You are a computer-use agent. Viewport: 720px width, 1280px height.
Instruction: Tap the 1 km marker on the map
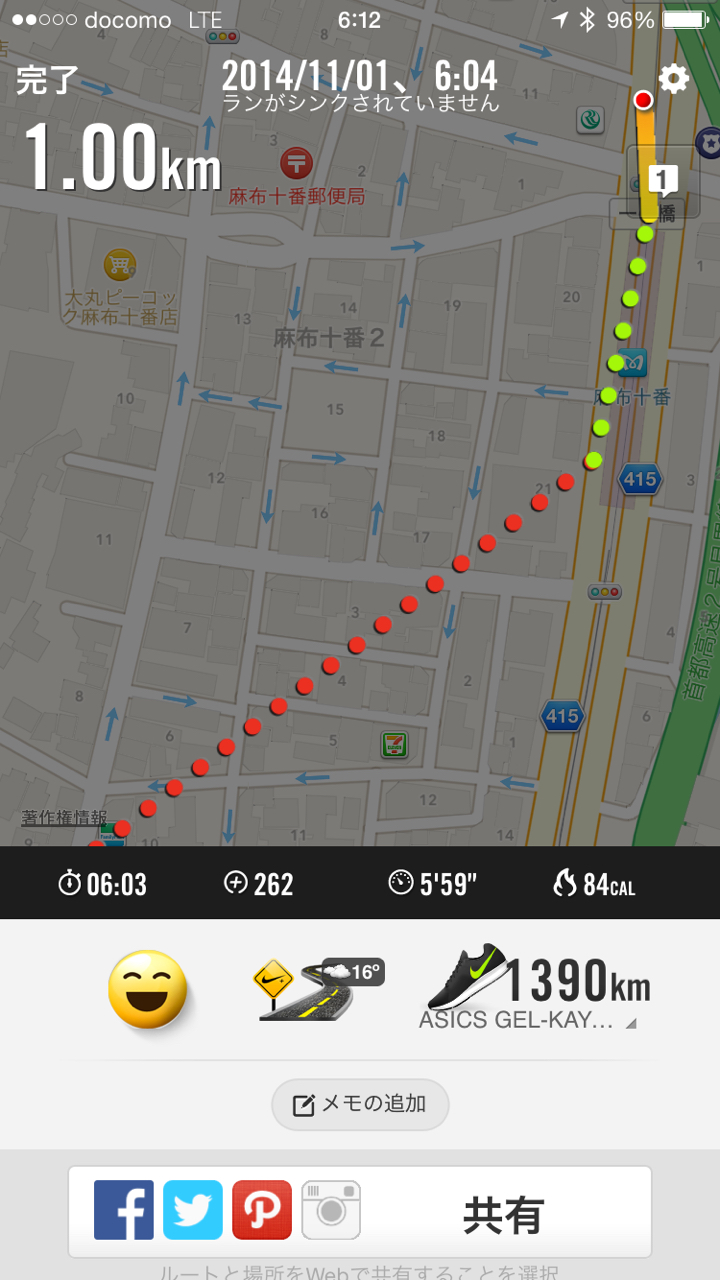tap(663, 180)
